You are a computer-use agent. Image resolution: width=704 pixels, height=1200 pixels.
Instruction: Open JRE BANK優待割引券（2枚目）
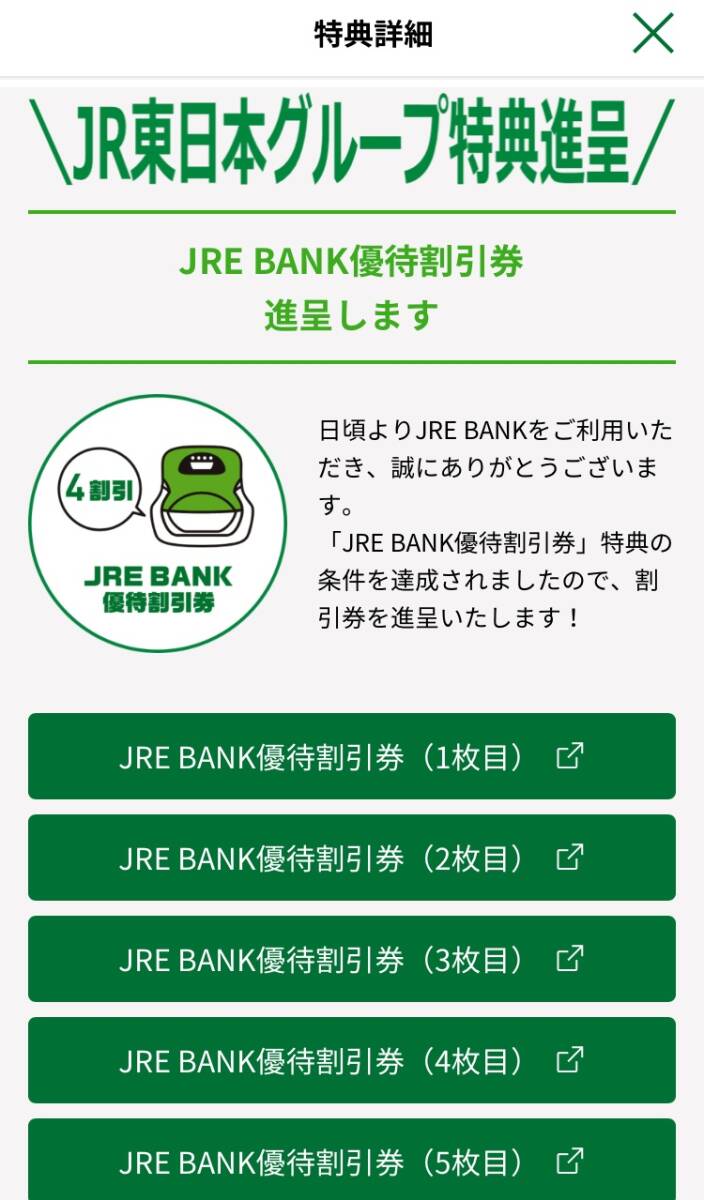[x=351, y=858]
